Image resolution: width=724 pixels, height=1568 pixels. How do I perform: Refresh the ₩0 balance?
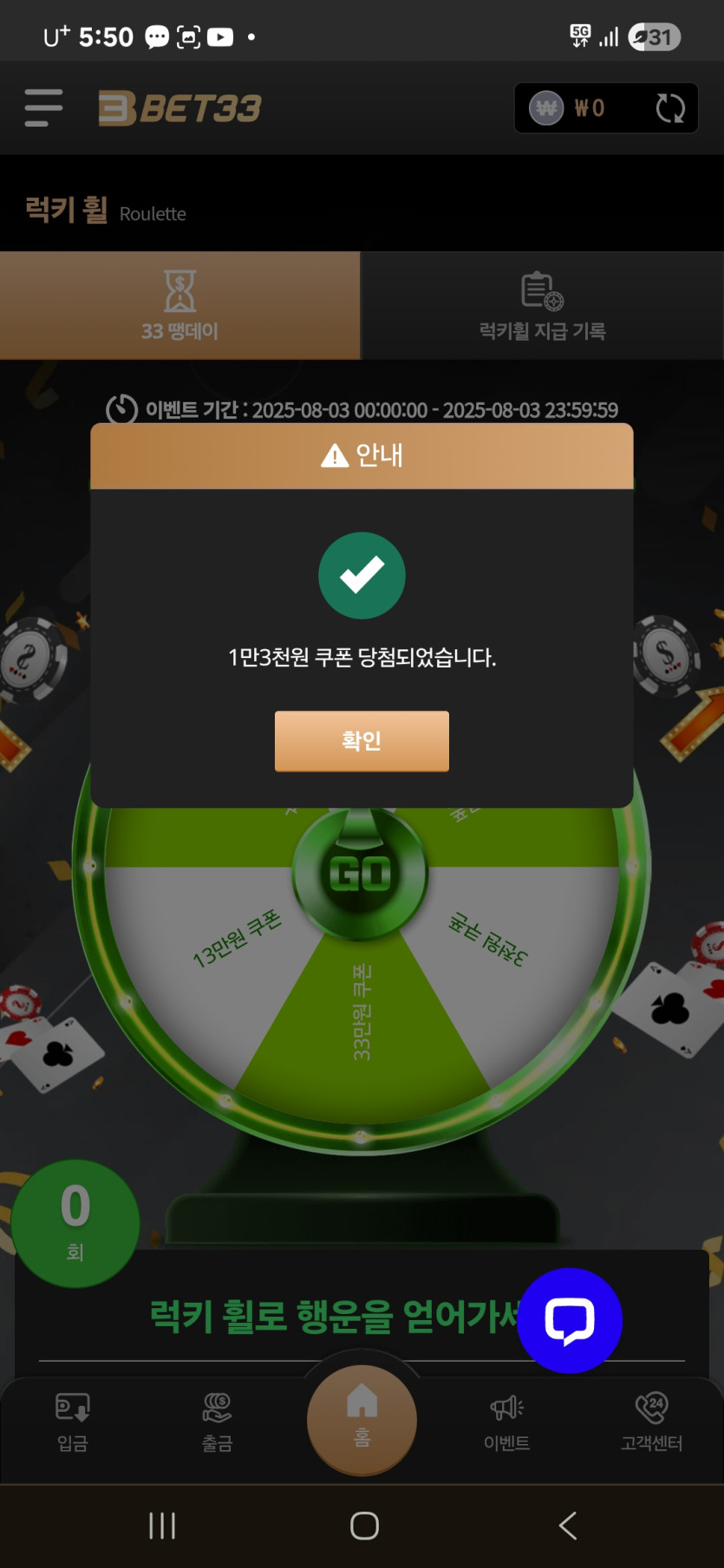tap(669, 108)
